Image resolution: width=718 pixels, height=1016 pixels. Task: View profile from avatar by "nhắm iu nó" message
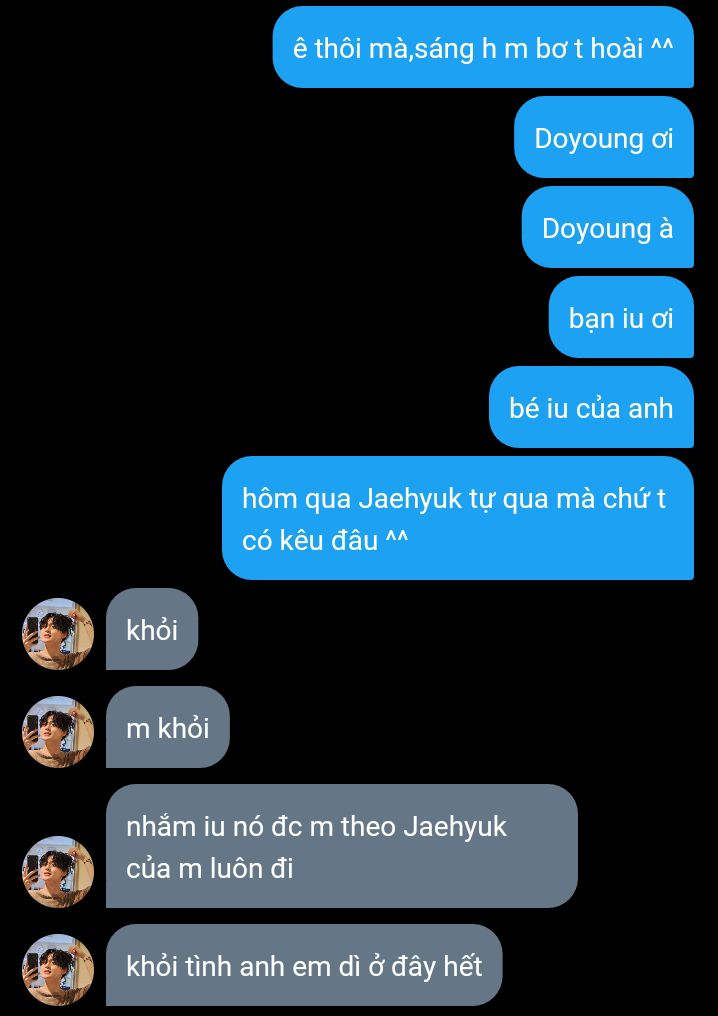[58, 872]
